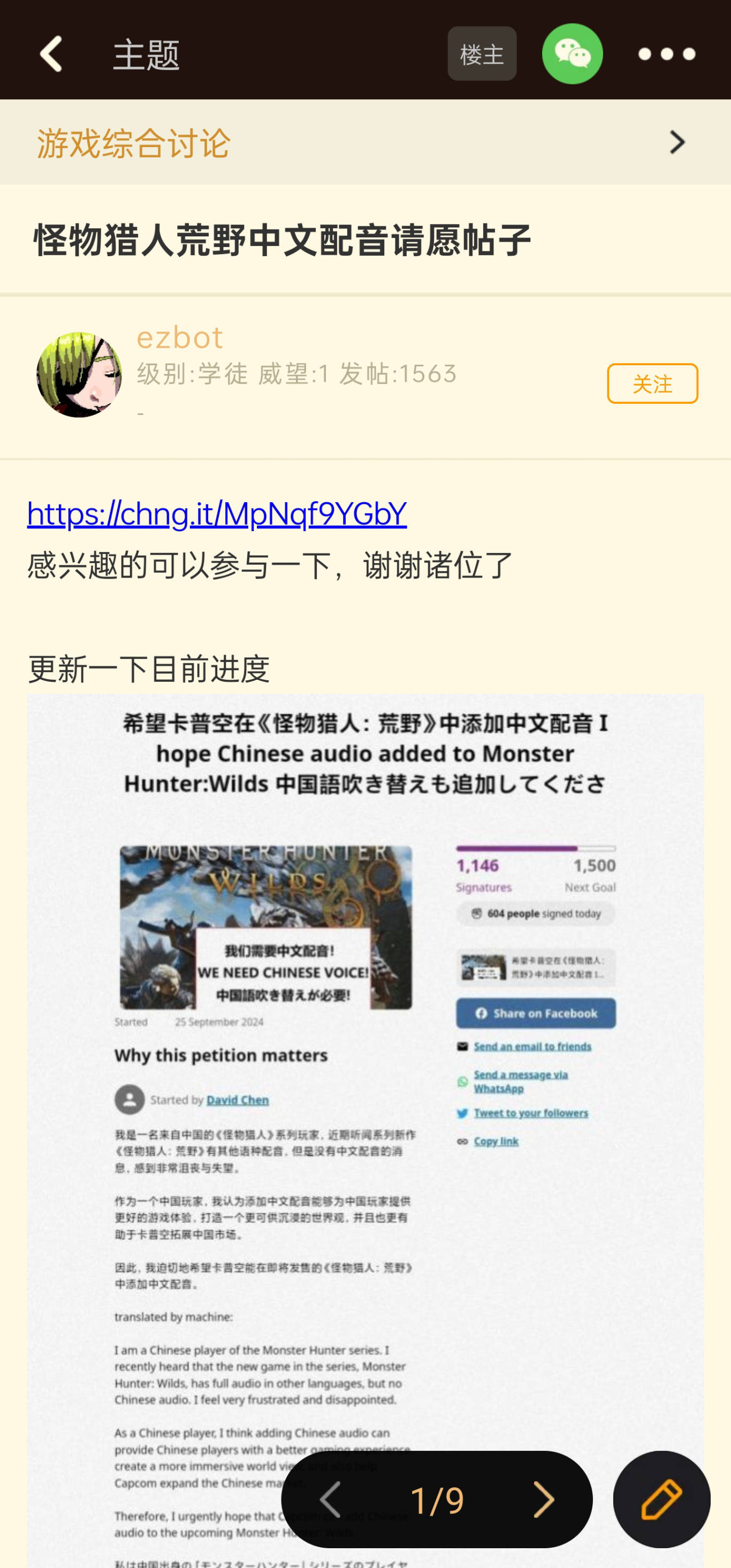Open the 游戏综合讨论 forum section
The image size is (731, 1568).
pyautogui.click(x=365, y=143)
